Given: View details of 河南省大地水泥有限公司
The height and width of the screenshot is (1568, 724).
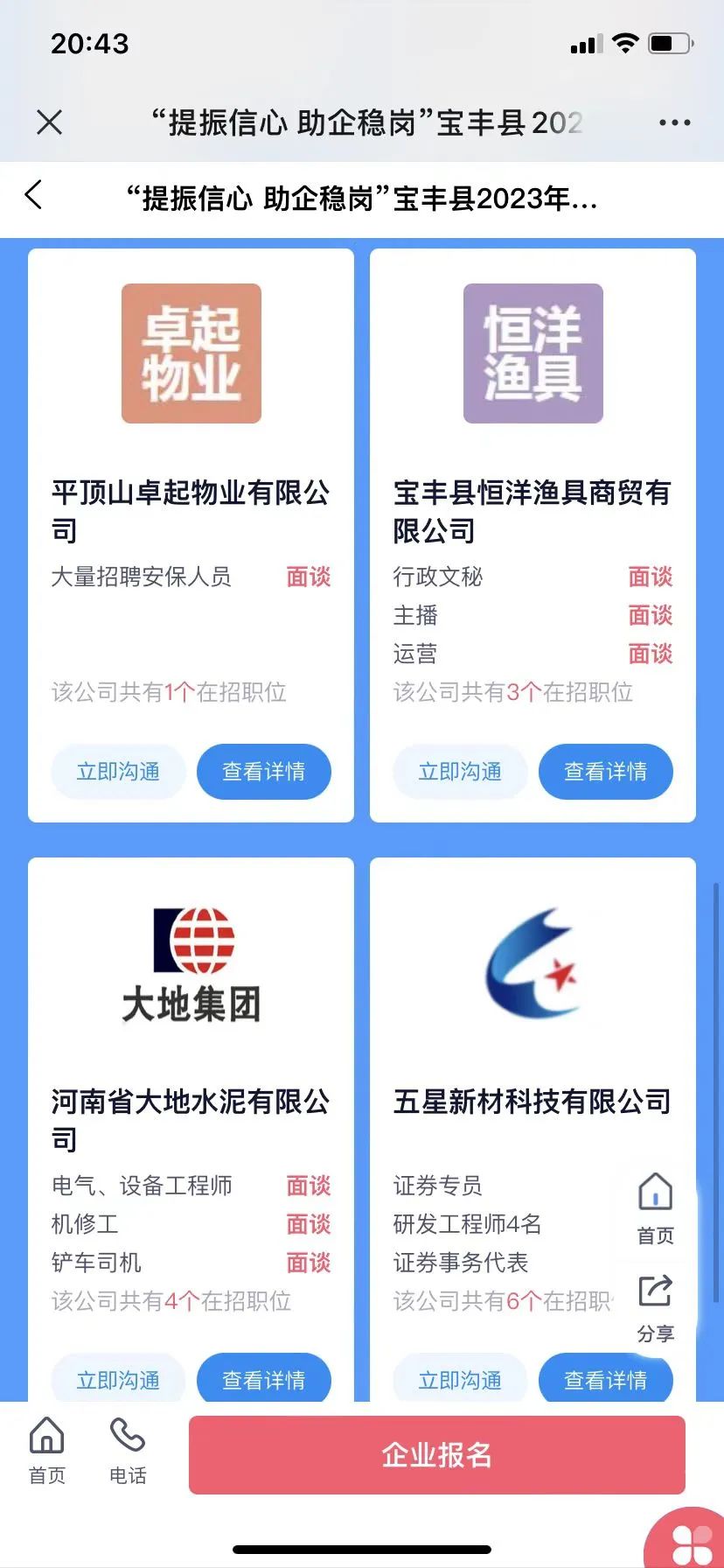Looking at the screenshot, I should pos(264,1378).
